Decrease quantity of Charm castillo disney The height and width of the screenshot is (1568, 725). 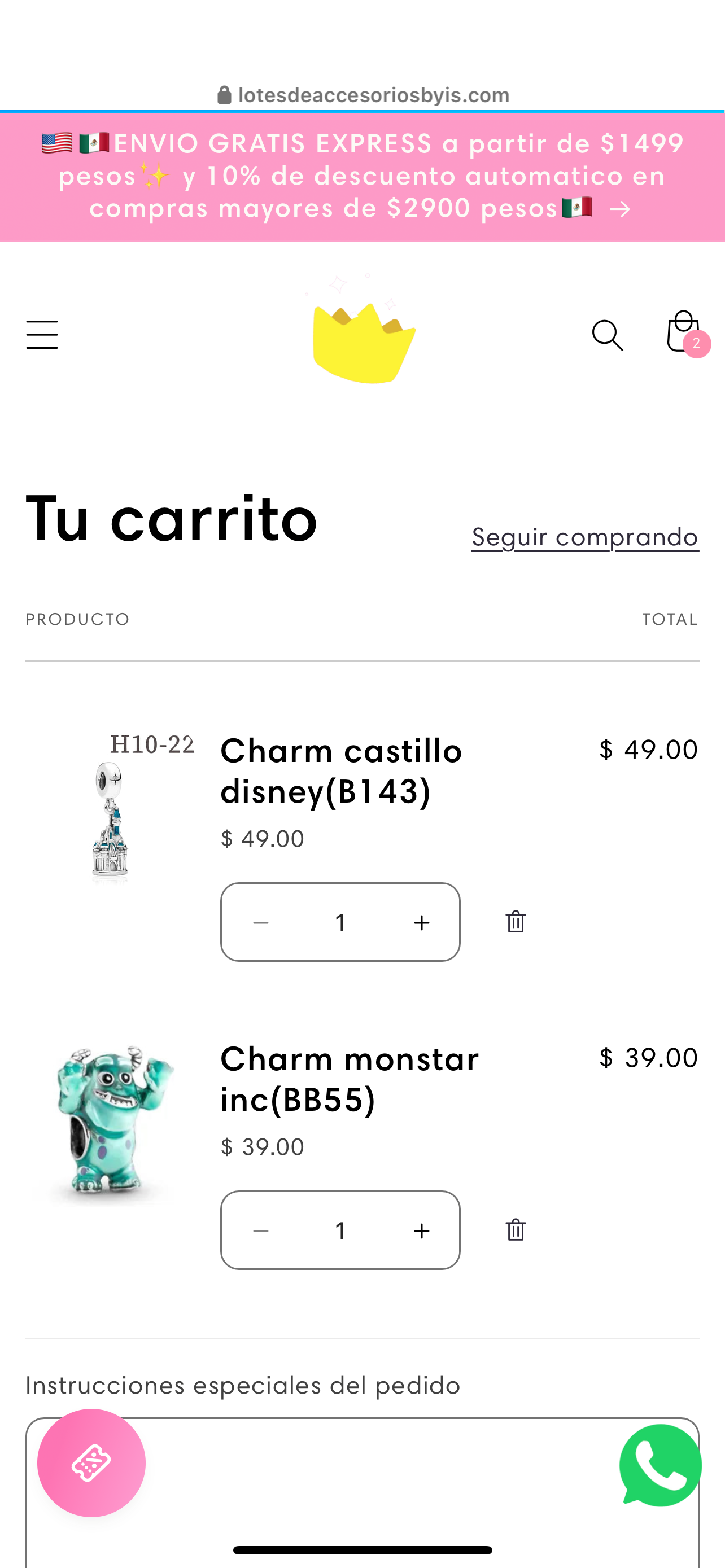[x=260, y=922]
